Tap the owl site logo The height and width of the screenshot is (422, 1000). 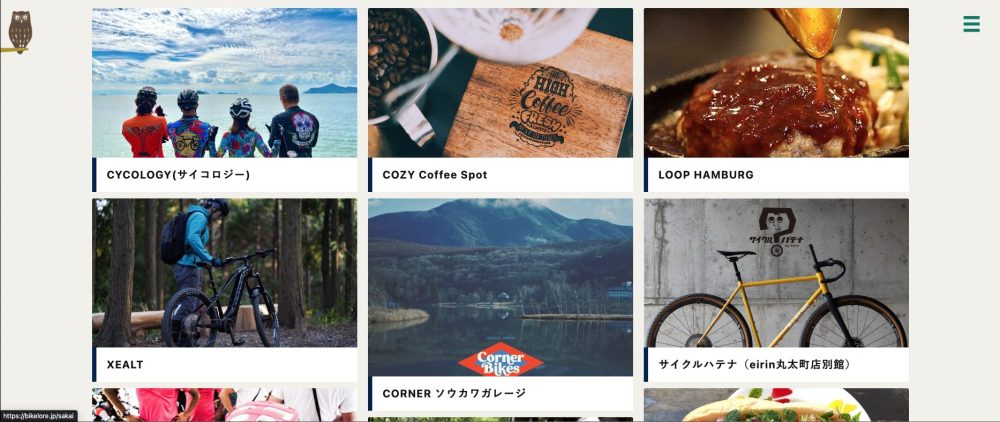(19, 32)
